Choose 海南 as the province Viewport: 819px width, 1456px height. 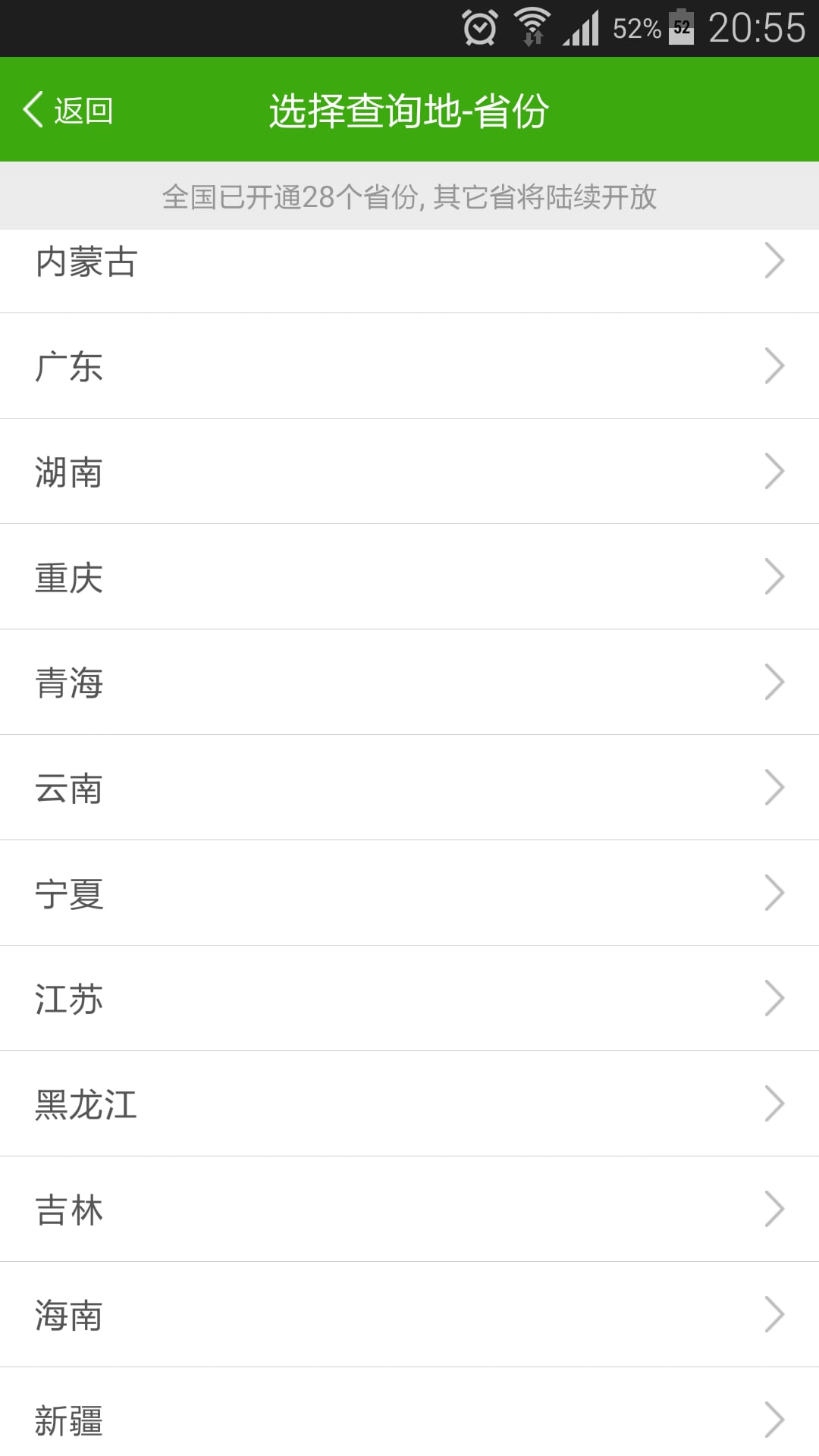coord(409,1314)
